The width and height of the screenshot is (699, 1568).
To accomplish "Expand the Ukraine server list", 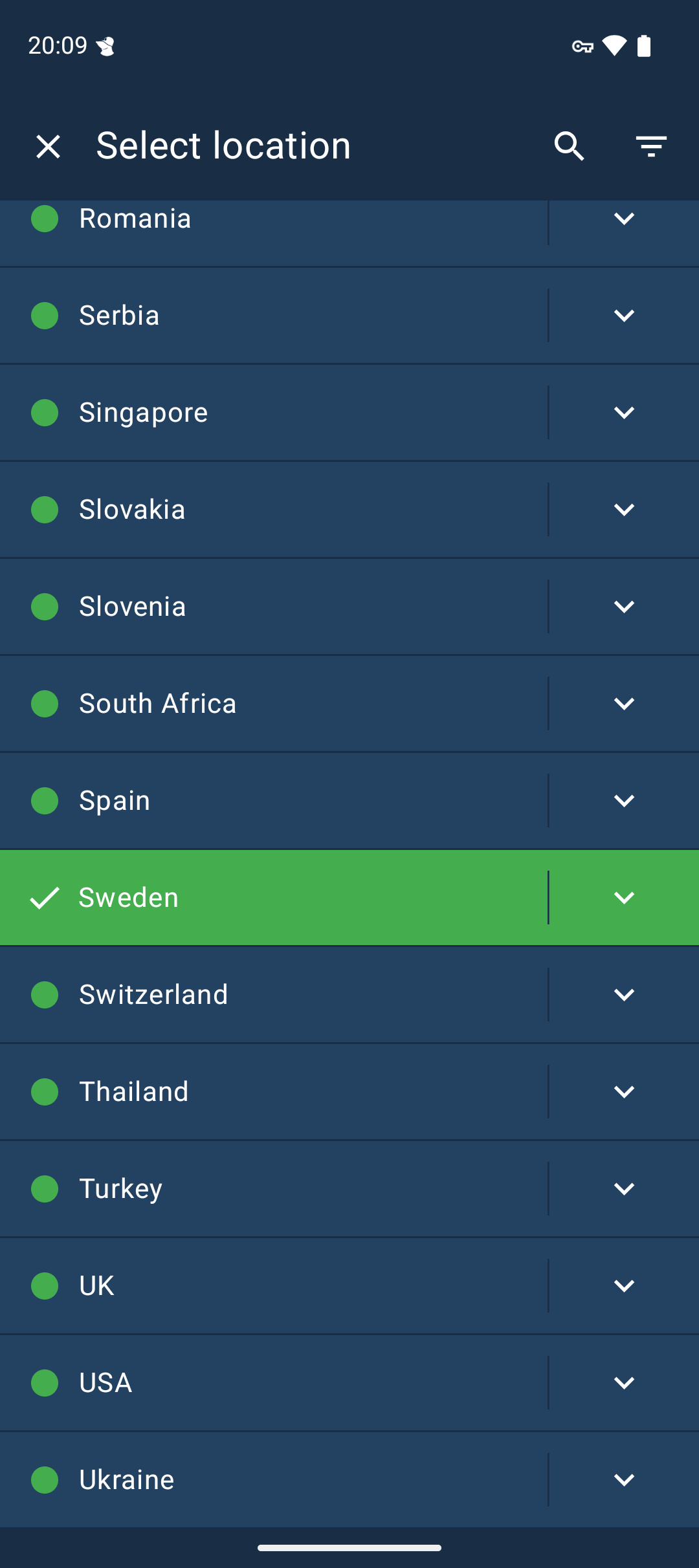I will pos(623,1479).
